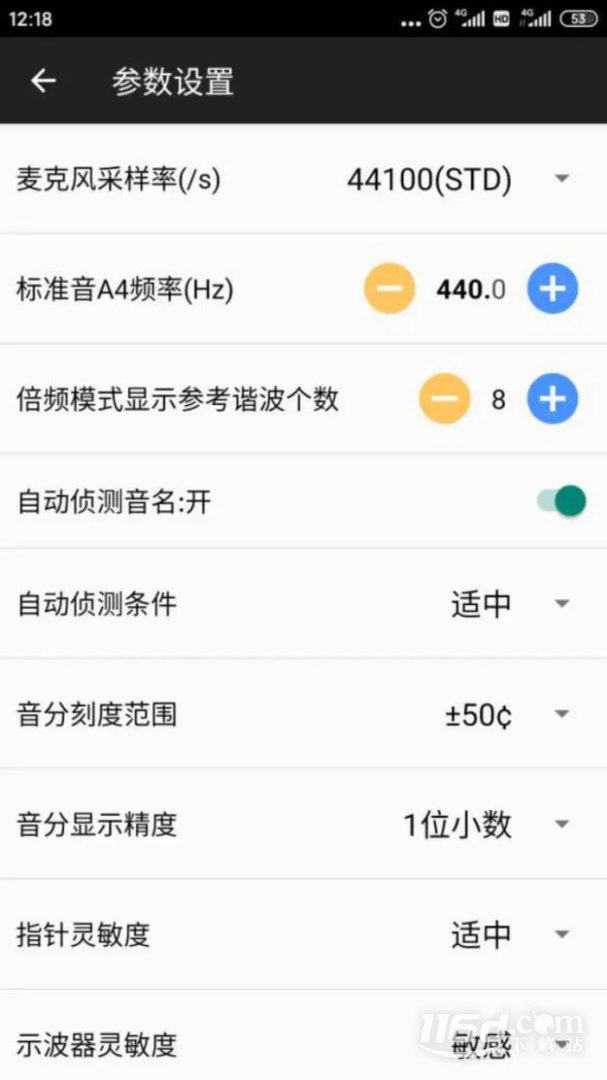This screenshot has height=1080, width=607.
Task: Open the 示波器灵敏度 dropdown
Action: point(511,1045)
